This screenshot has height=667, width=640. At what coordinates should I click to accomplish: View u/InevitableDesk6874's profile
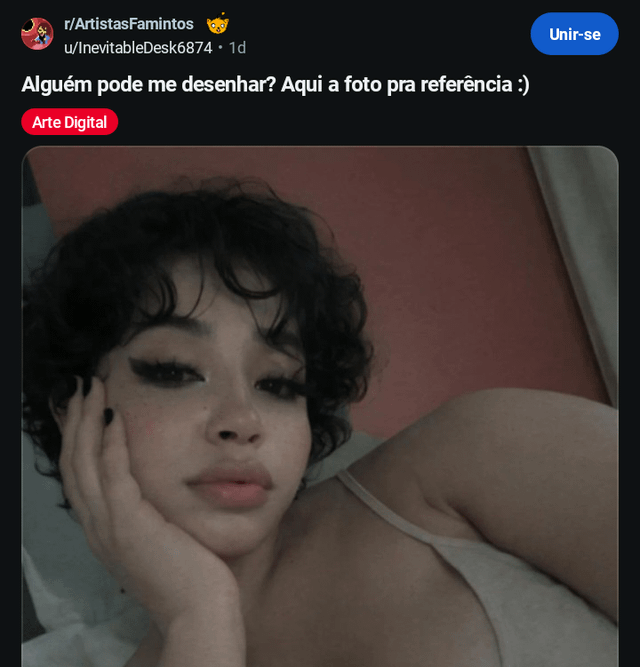[138, 47]
